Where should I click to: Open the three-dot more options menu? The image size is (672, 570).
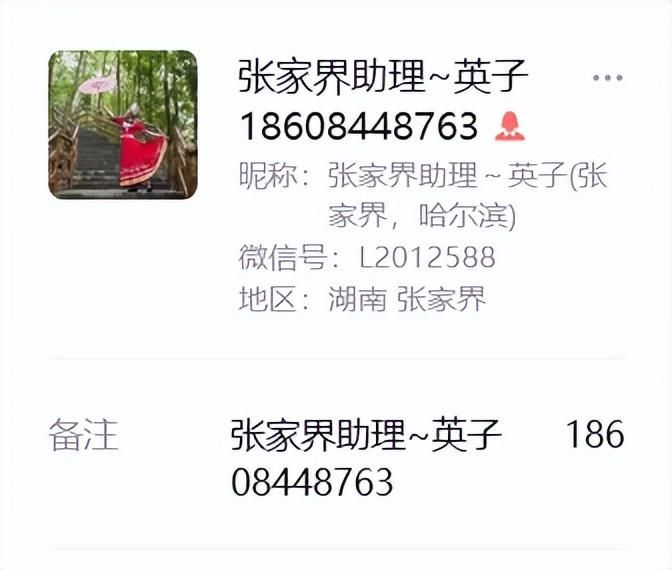607,78
